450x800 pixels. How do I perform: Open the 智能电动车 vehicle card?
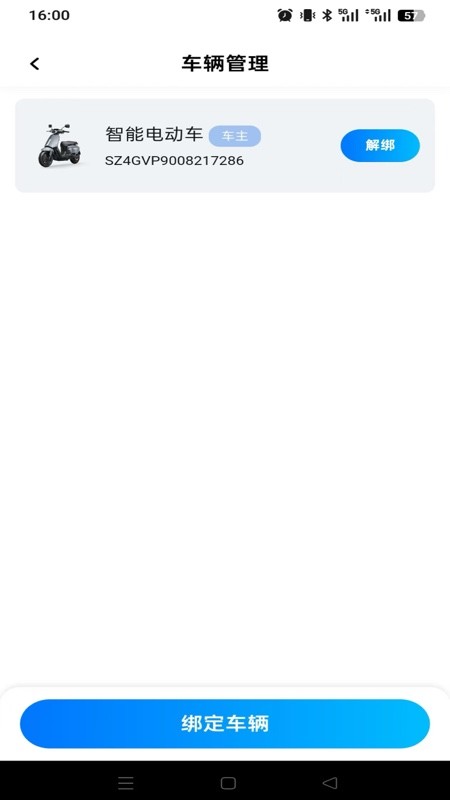coord(225,145)
